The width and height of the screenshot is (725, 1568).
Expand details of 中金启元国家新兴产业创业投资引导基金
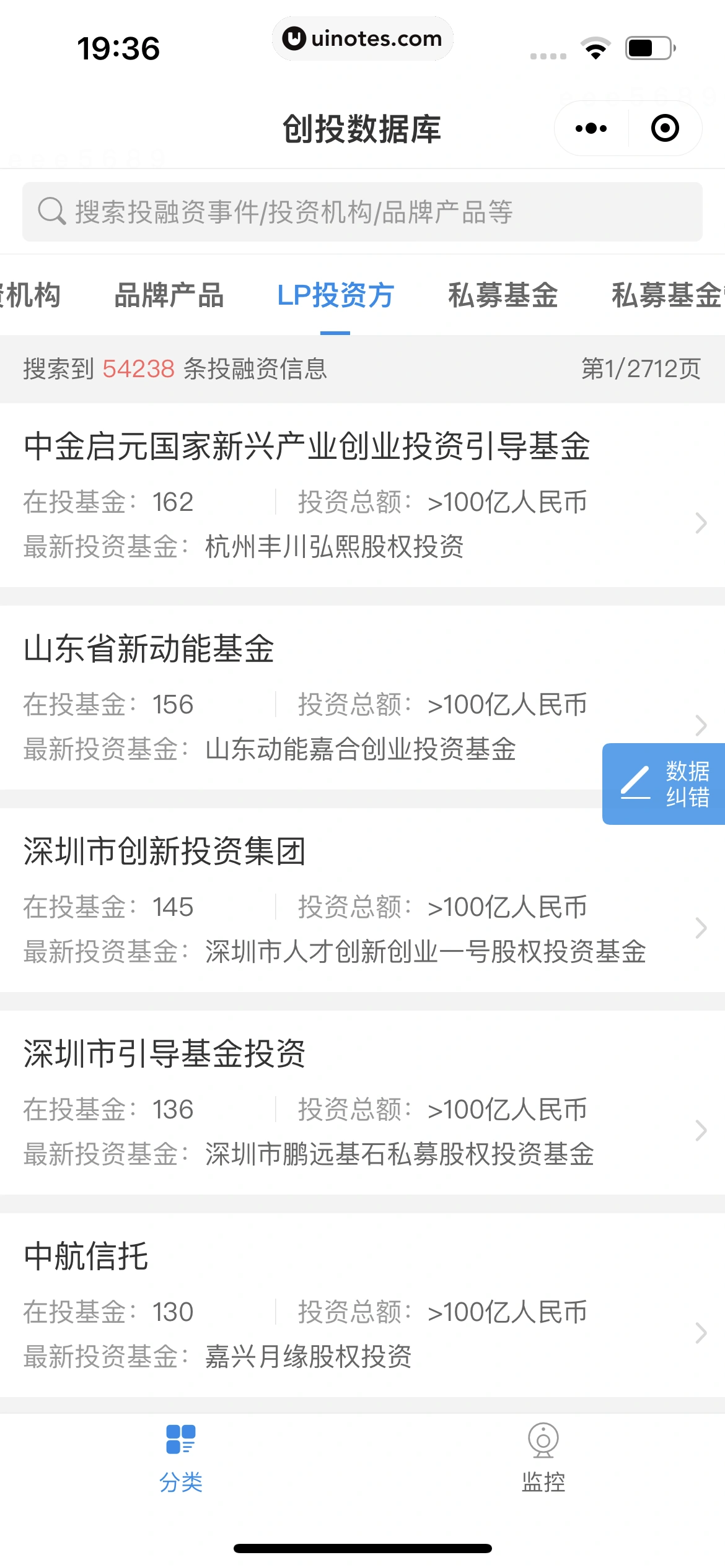pos(701,523)
